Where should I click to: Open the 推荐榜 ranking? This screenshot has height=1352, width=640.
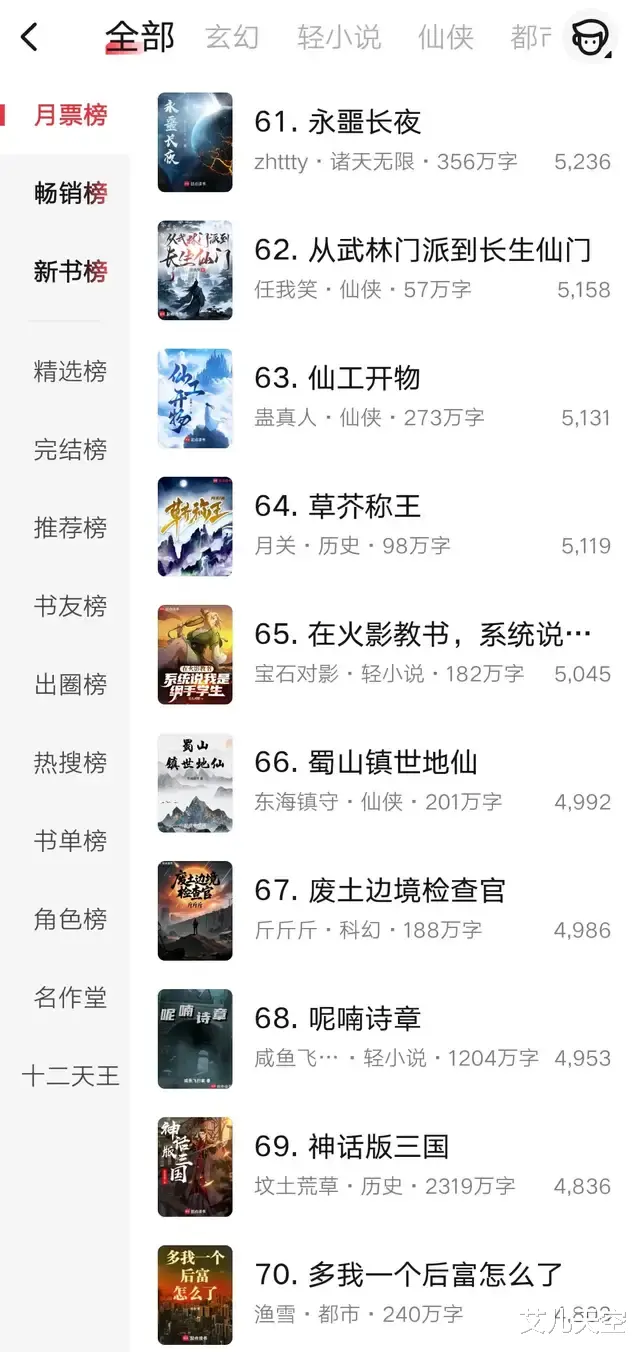(x=70, y=527)
